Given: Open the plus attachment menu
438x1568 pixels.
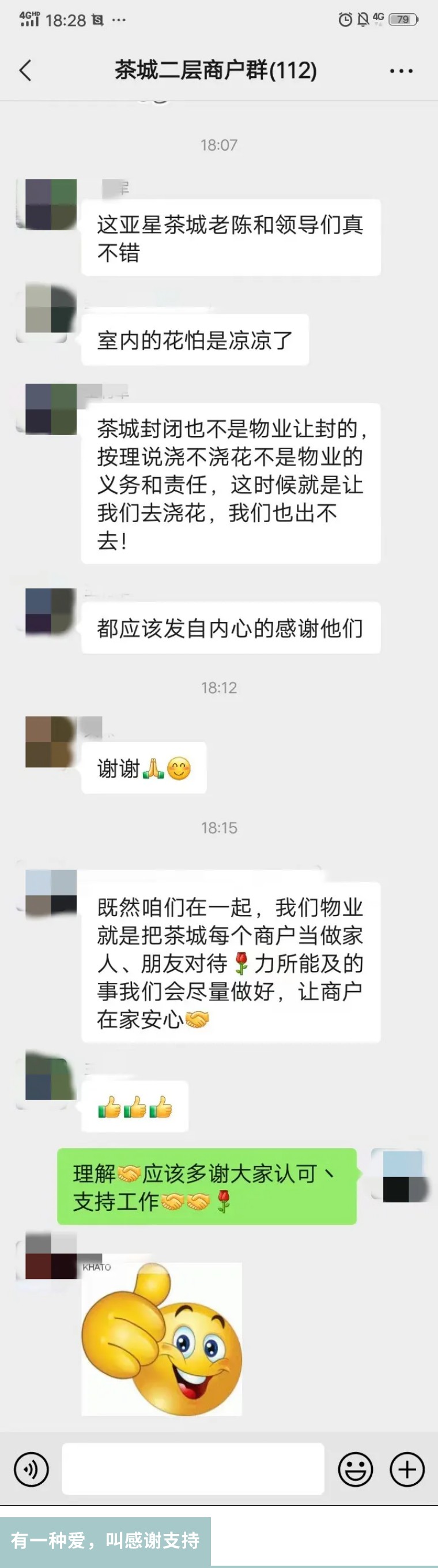Looking at the screenshot, I should (x=407, y=1469).
